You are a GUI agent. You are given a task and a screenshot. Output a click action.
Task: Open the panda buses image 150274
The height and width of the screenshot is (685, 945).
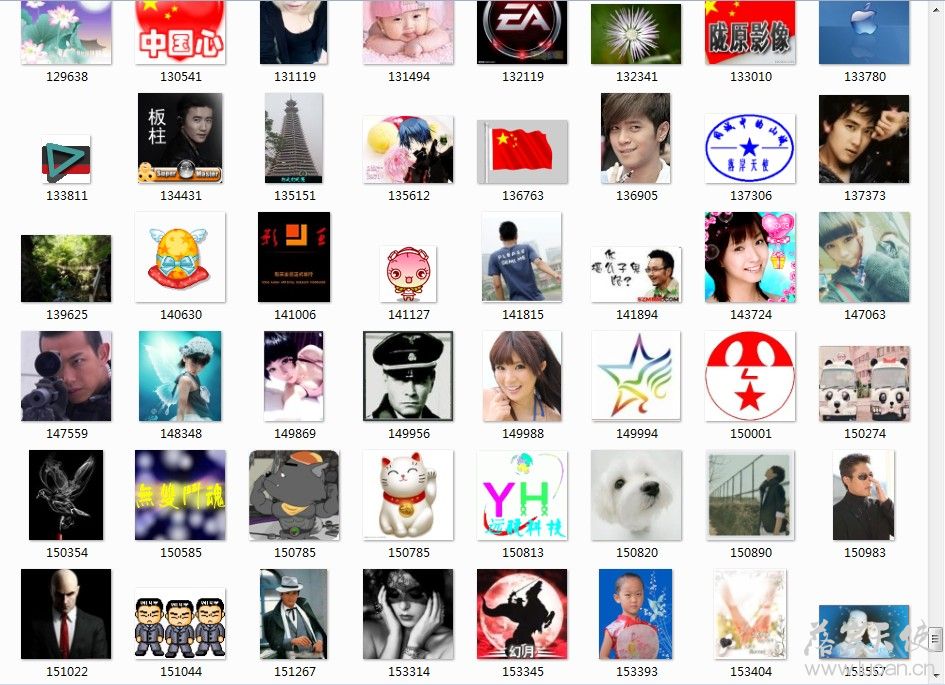pos(864,383)
